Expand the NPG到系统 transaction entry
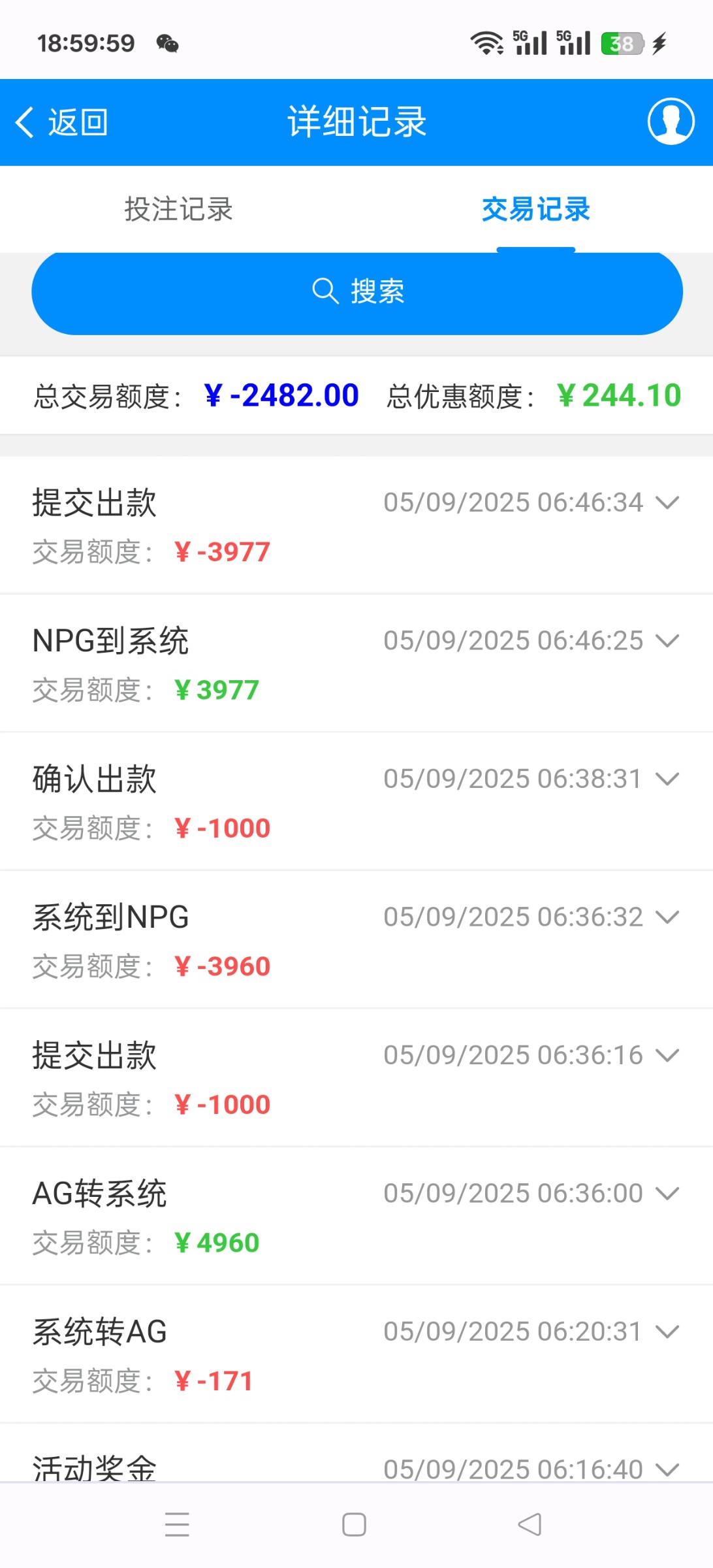This screenshot has width=713, height=1568. pyautogui.click(x=668, y=642)
